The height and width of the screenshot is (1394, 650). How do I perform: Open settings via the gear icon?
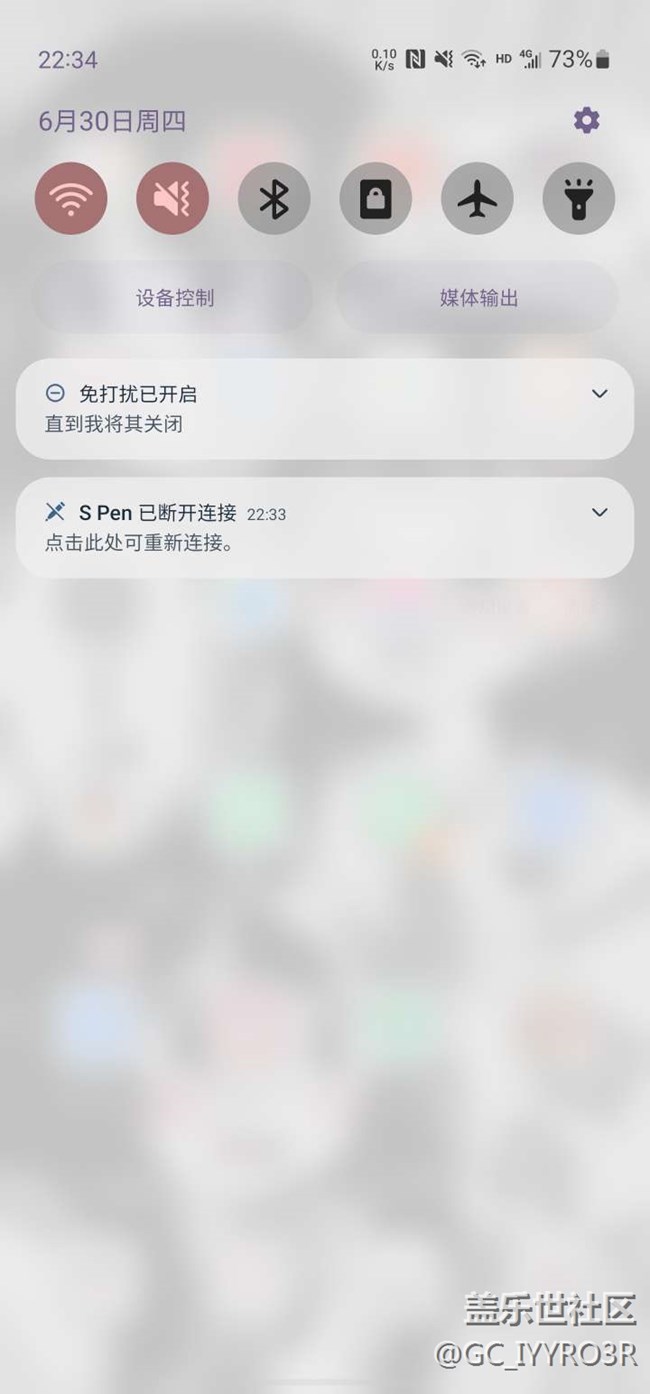coord(586,121)
